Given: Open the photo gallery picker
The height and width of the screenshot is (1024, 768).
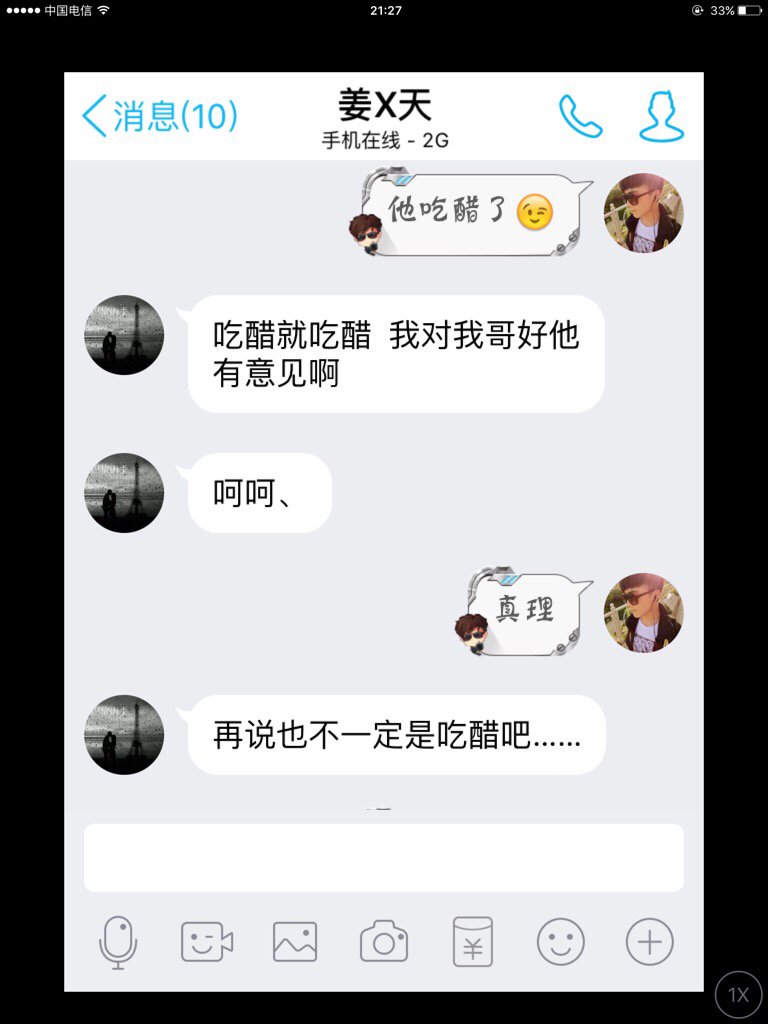Looking at the screenshot, I should tap(295, 942).
